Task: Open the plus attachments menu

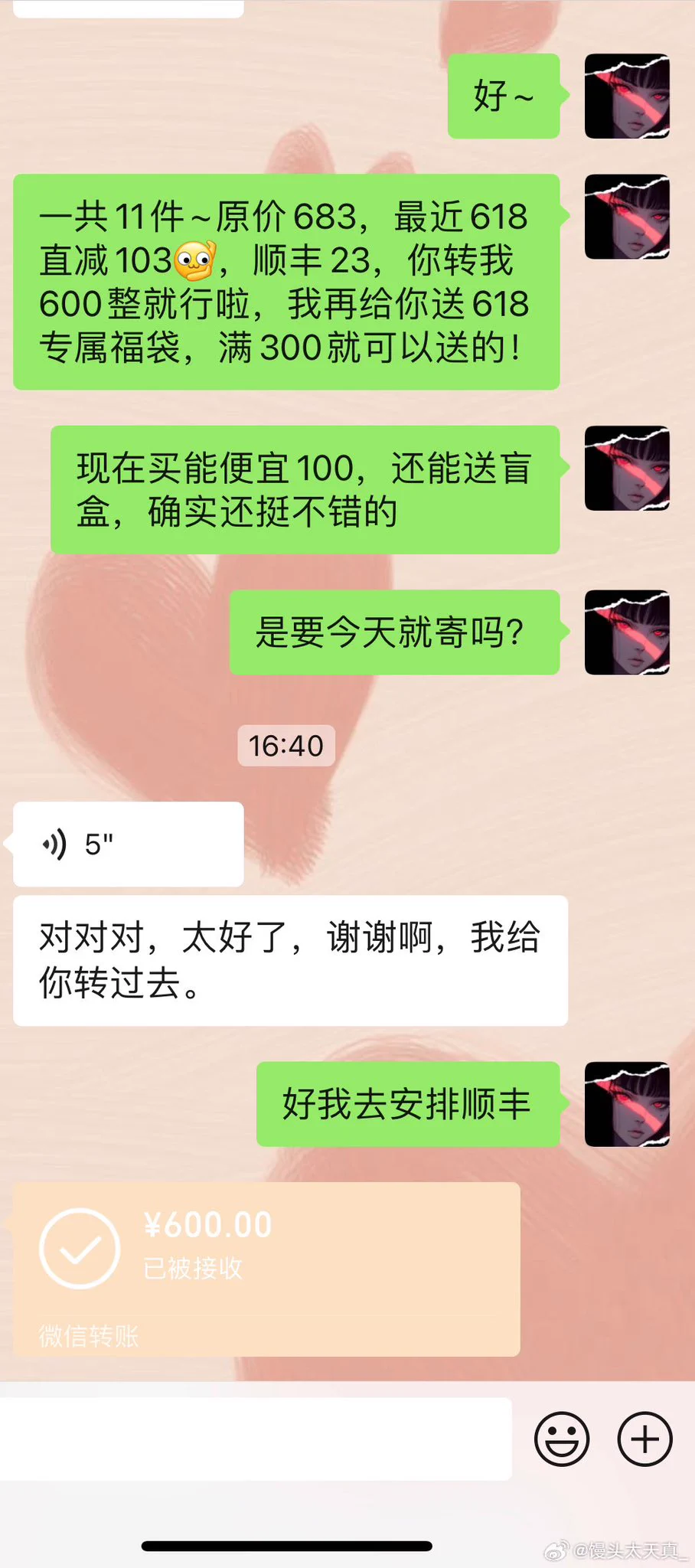Action: point(644,1439)
